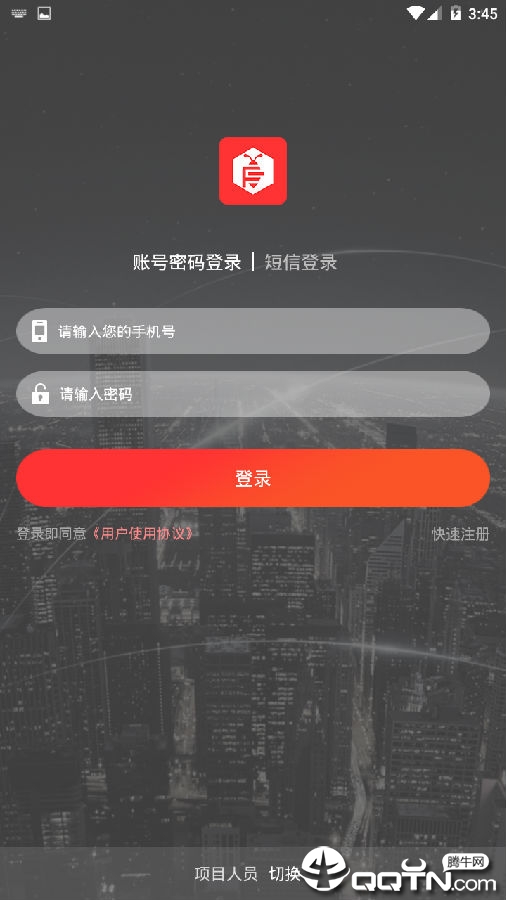Tap the phone number input field

pyautogui.click(x=253, y=331)
